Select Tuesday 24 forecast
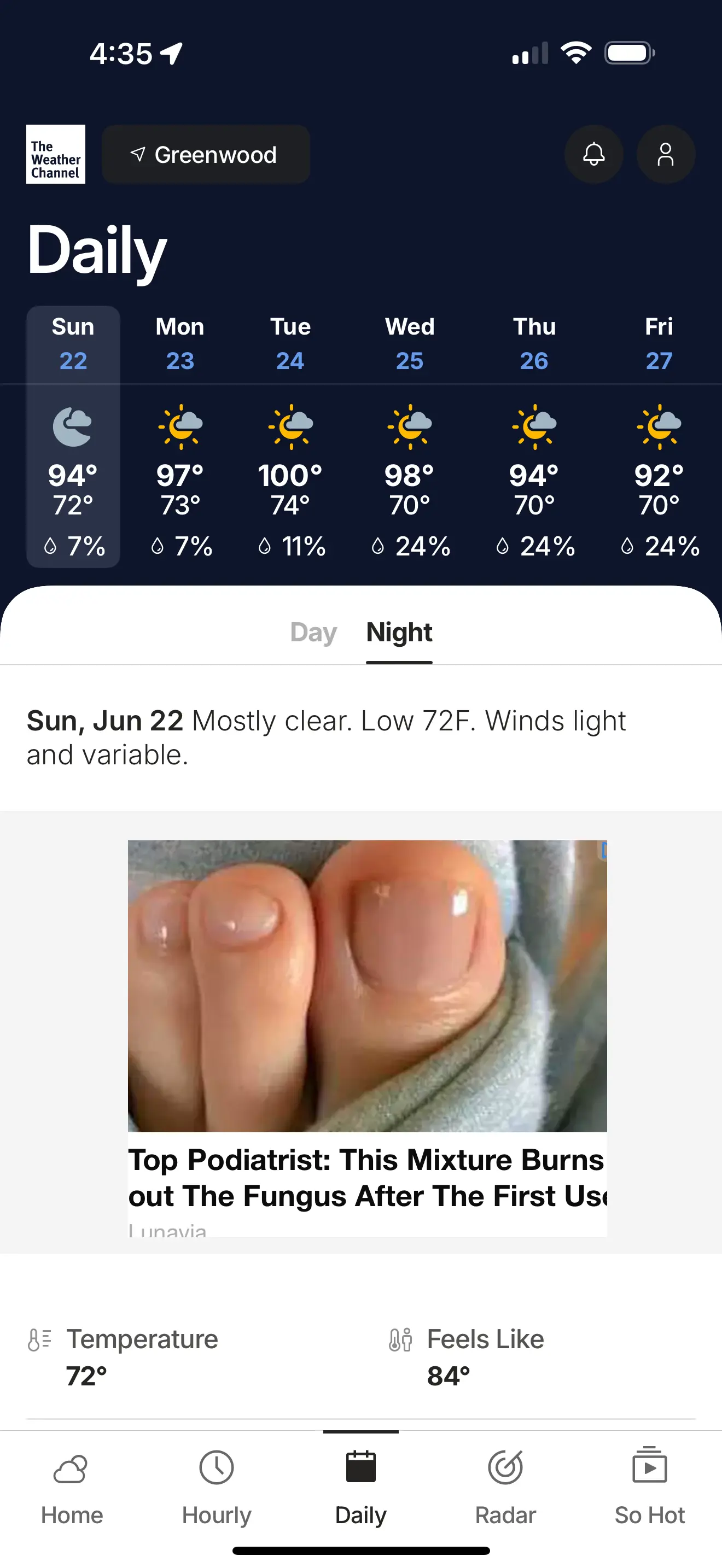Viewport: 722px width, 1568px height. pos(290,436)
